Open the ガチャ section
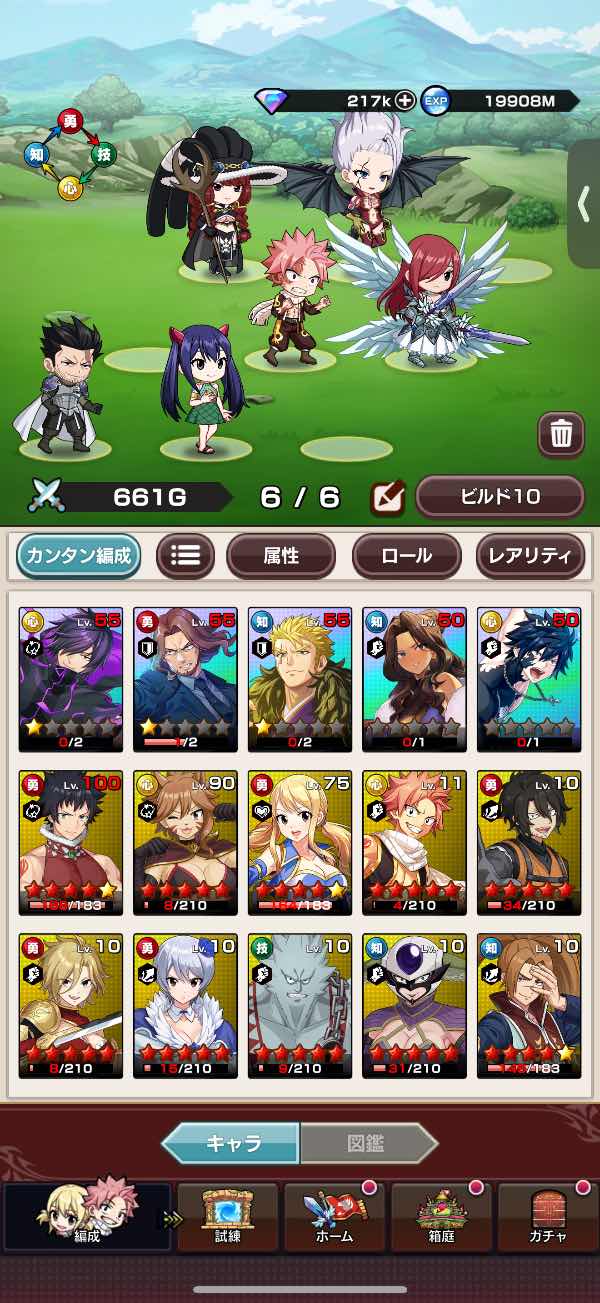The width and height of the screenshot is (600, 1303). [548, 1217]
